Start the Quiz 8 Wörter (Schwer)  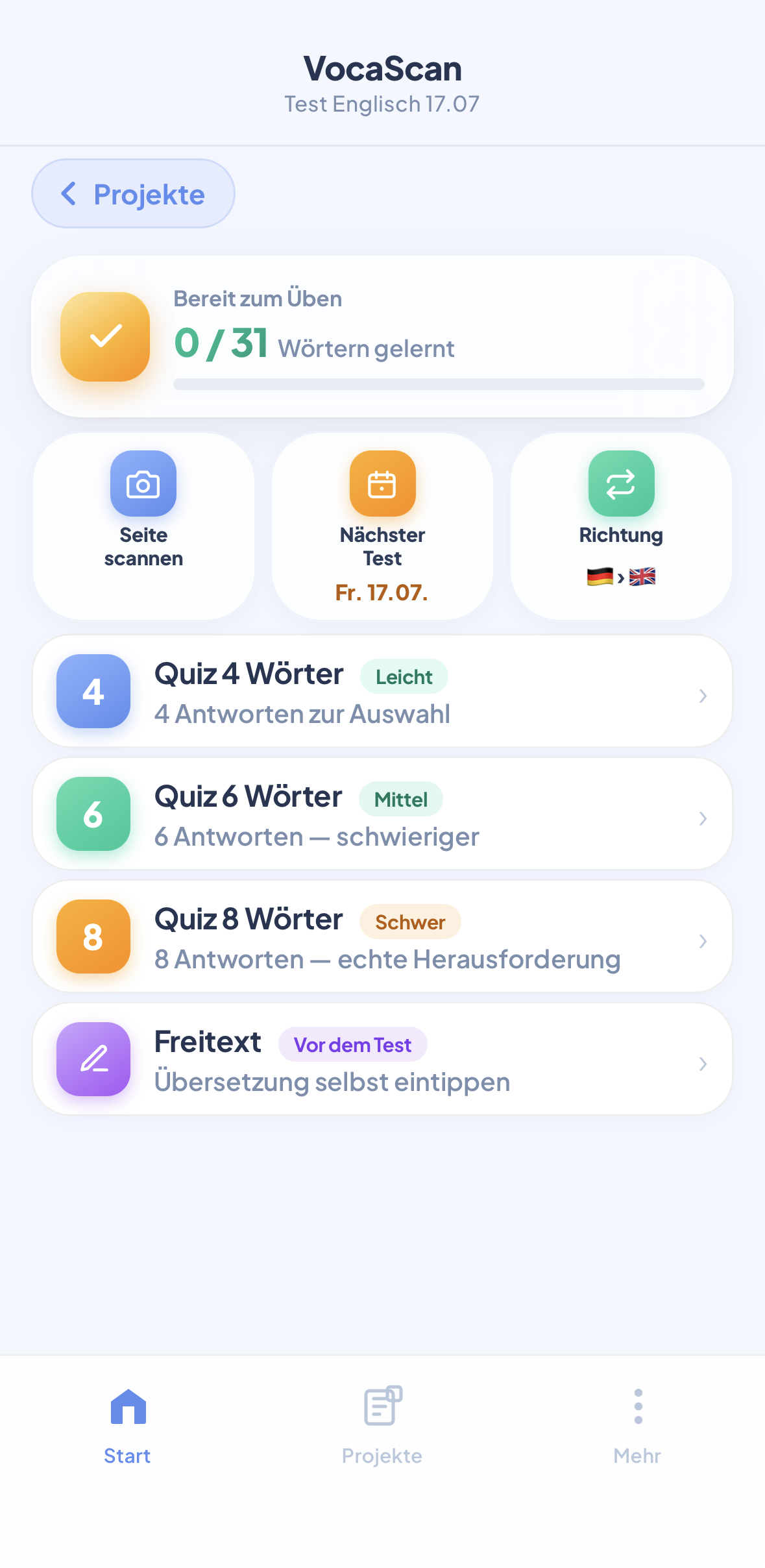coord(382,937)
